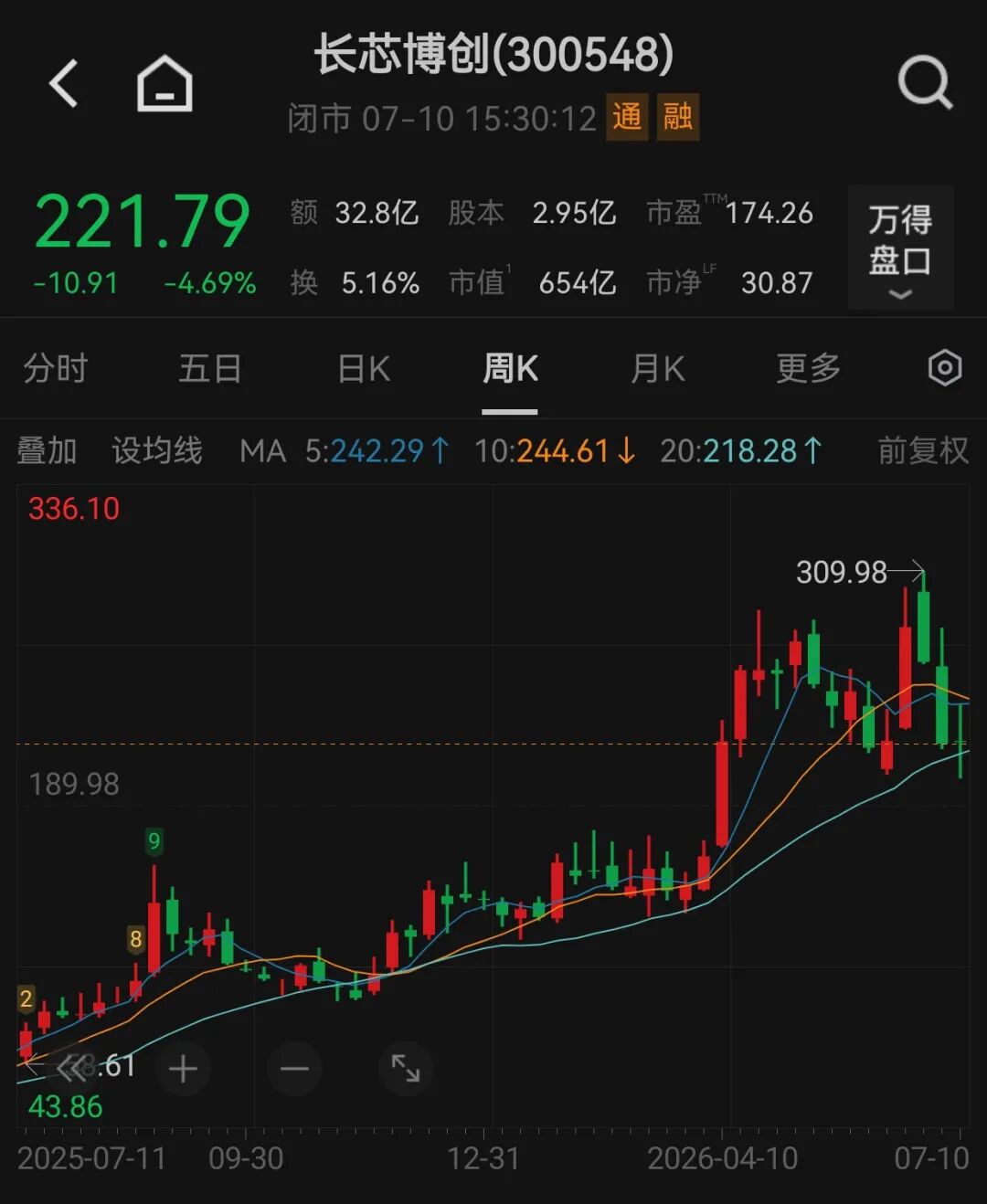
Task: Open chart settings hexagon icon
Action: [945, 368]
